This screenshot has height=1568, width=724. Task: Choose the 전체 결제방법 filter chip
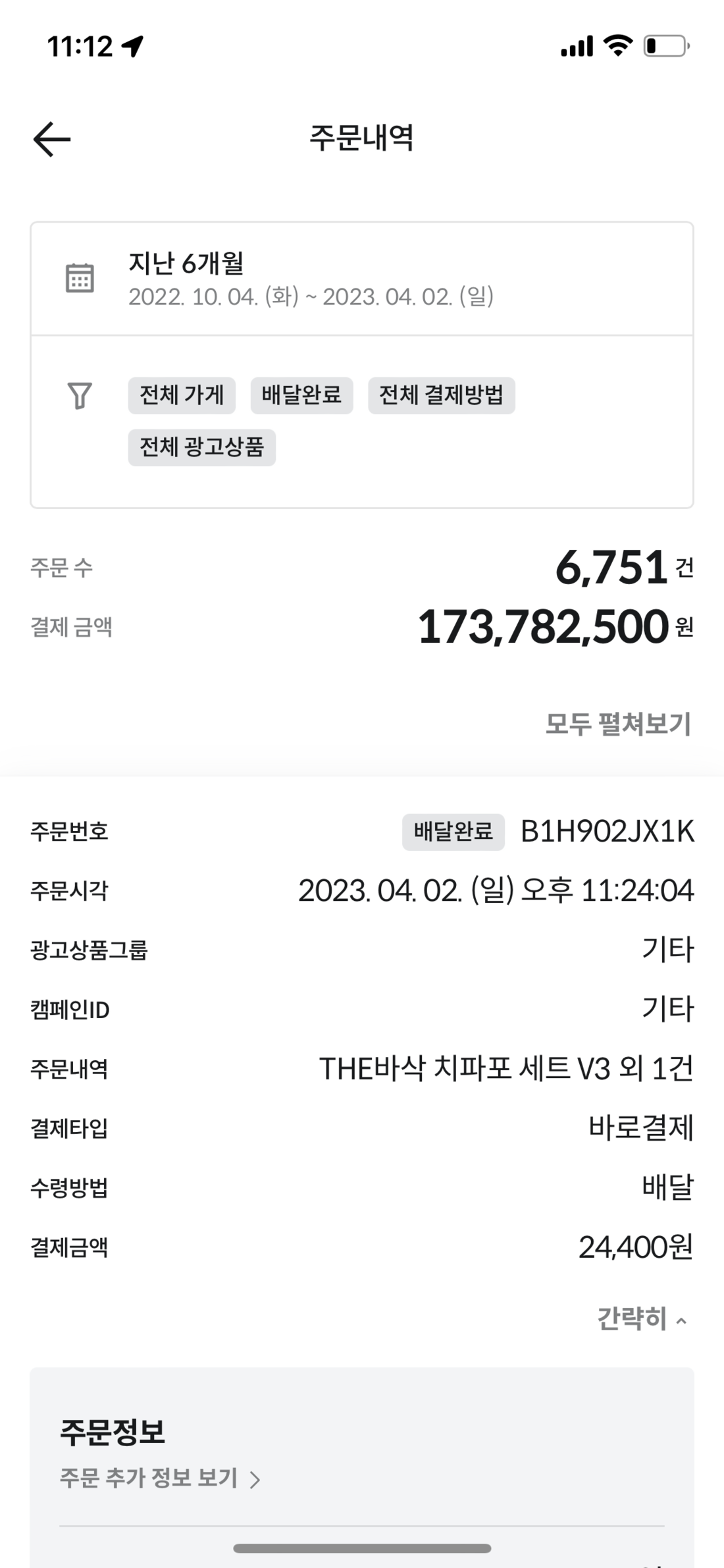441,396
